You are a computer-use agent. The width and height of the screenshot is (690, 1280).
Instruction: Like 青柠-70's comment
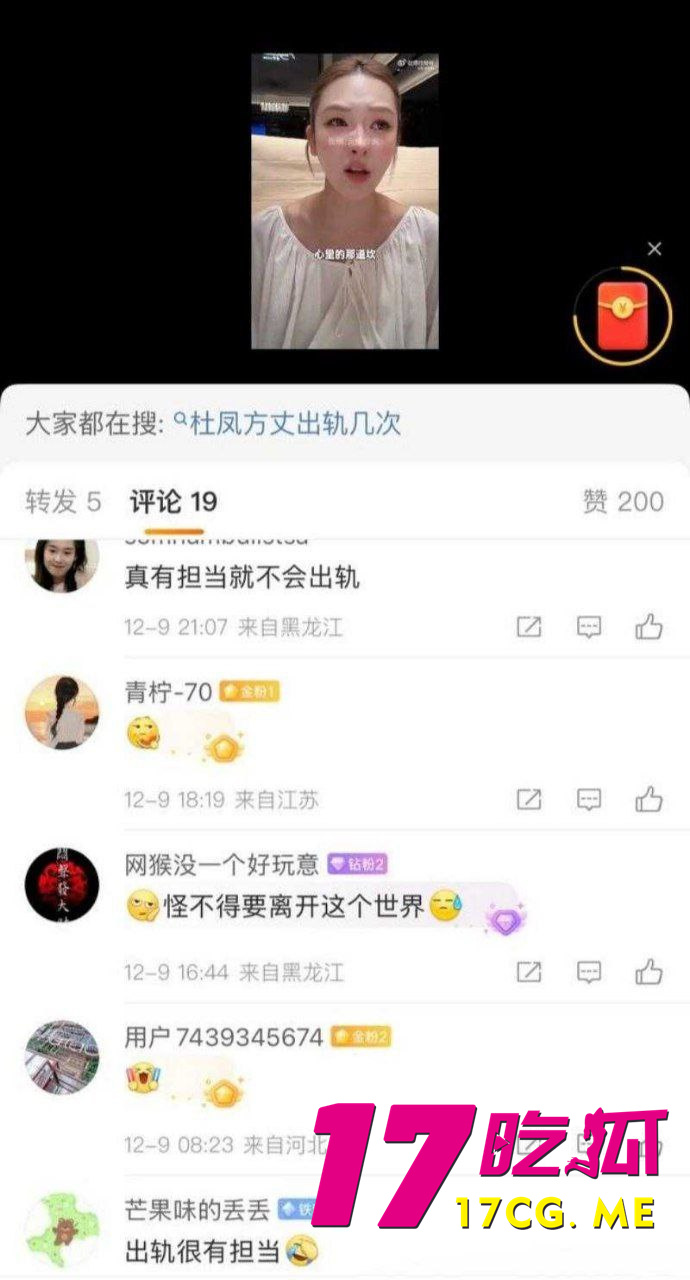point(649,800)
